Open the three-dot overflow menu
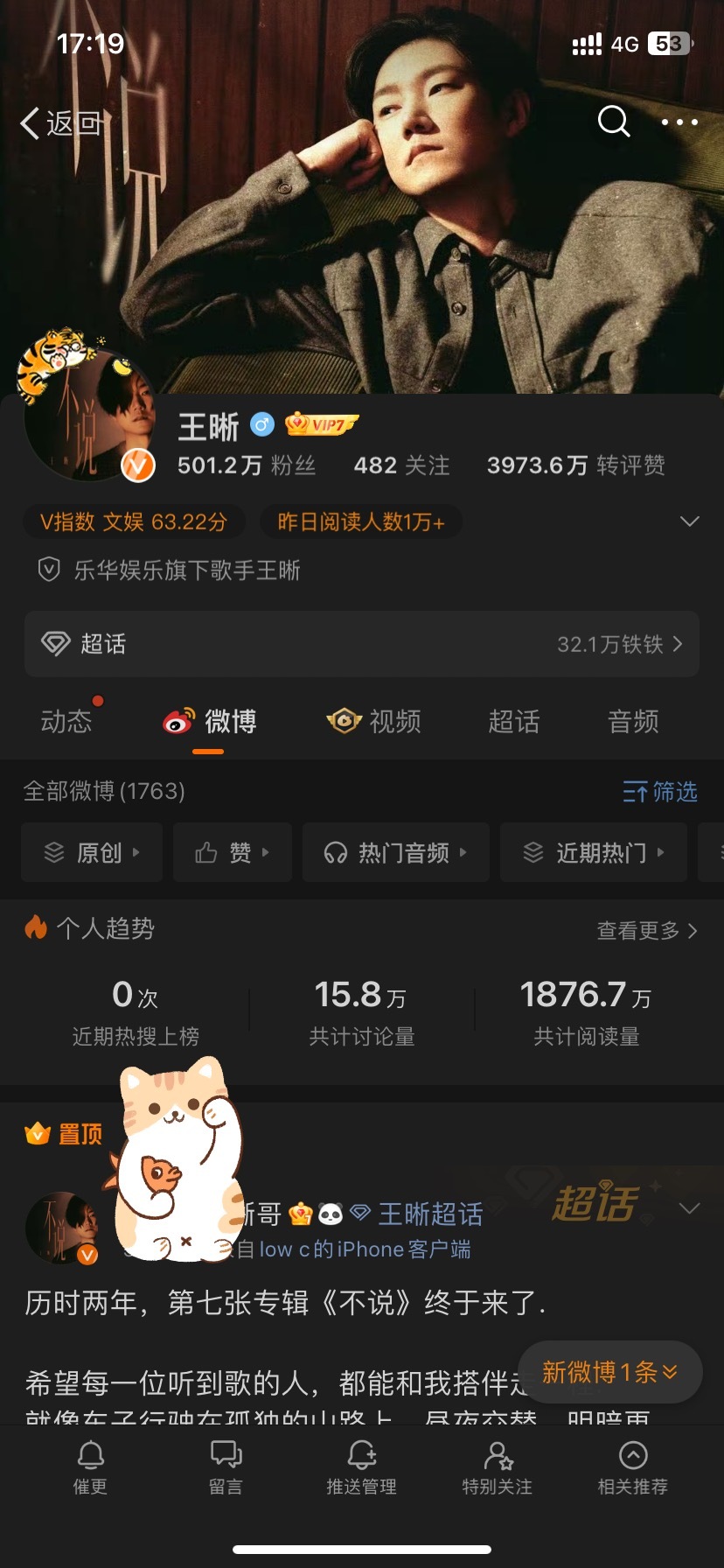 pos(679,122)
